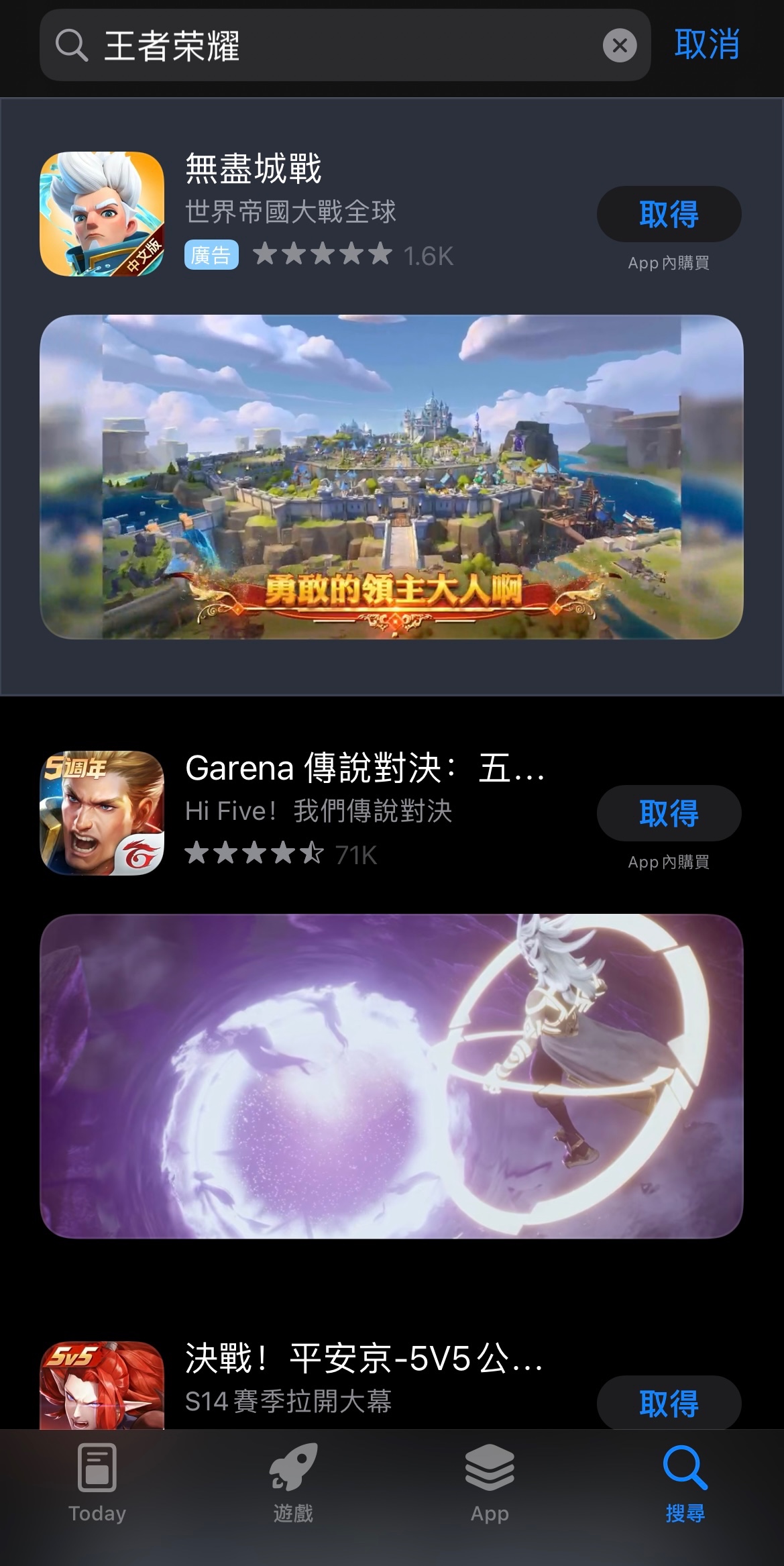Switch to the 遊戲 tab
The image size is (784, 1566).
[293, 1484]
